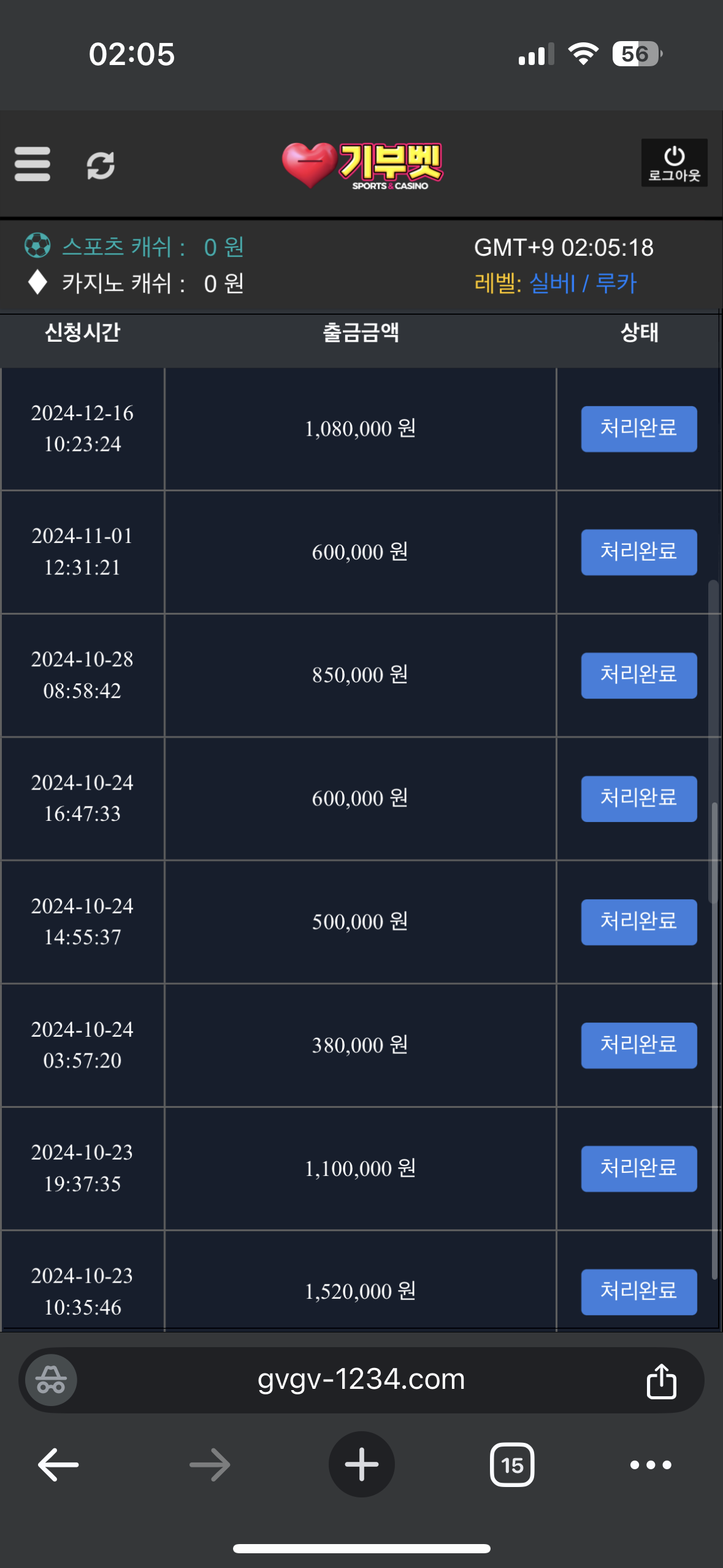Tap 처리완료 for the 500,000 원 withdrawal
The width and height of the screenshot is (723, 1568).
pos(639,922)
